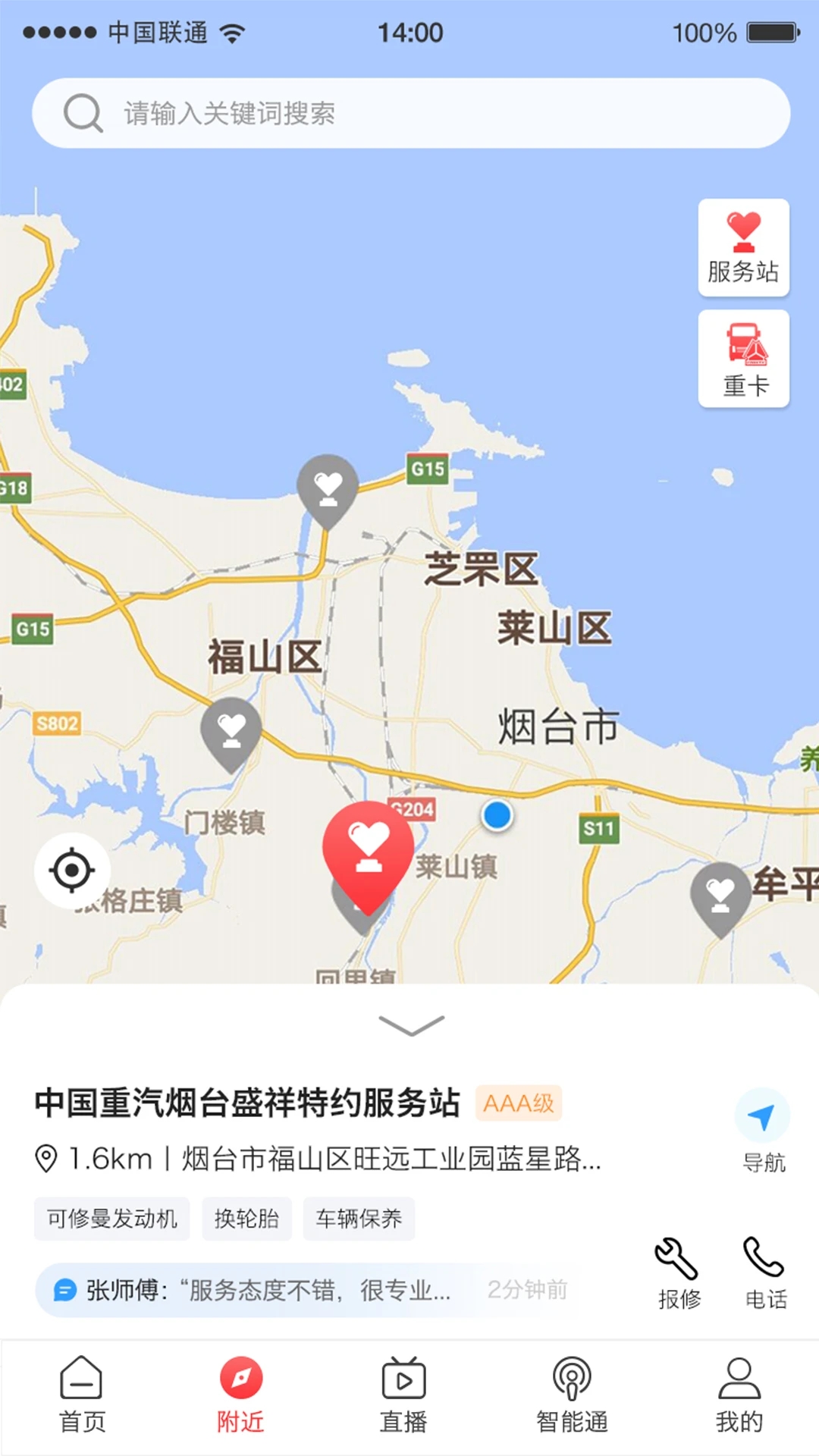
Task: Open 中国重汽烟台盛祥特约服务站 details
Action: pos(247,1103)
